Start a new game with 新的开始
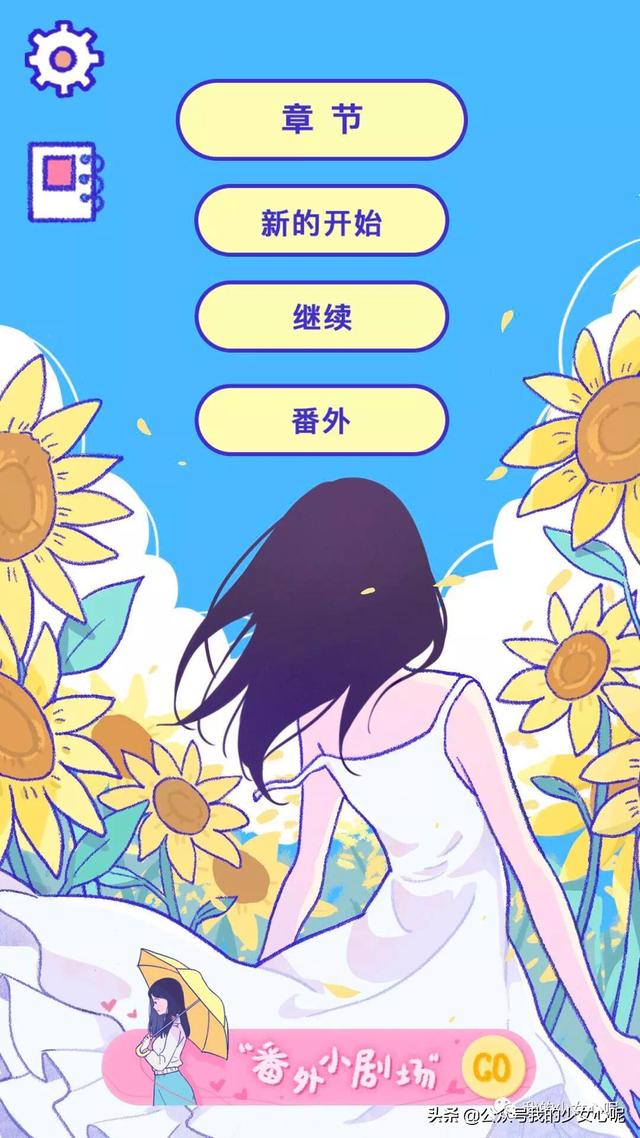This screenshot has height=1138, width=640. click(x=321, y=222)
